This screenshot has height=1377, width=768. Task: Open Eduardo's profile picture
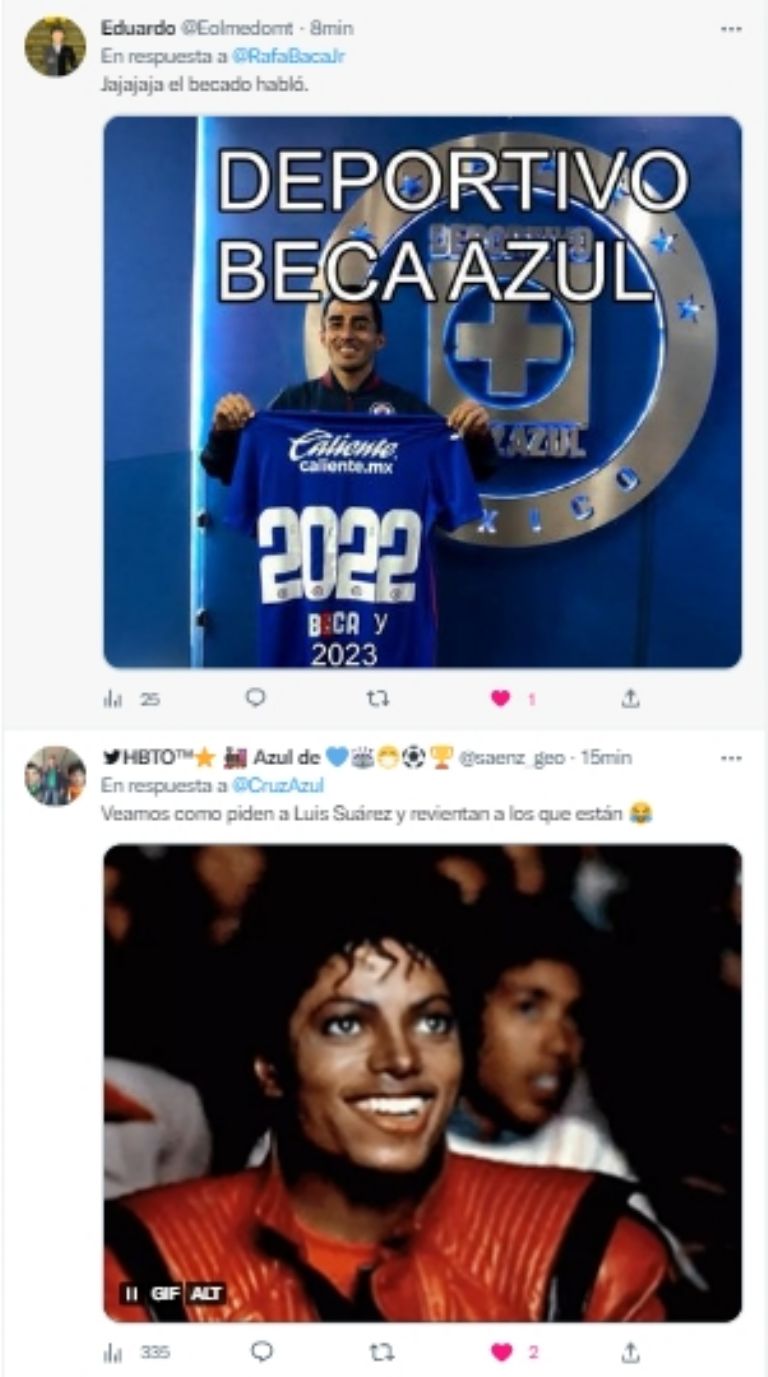point(55,46)
